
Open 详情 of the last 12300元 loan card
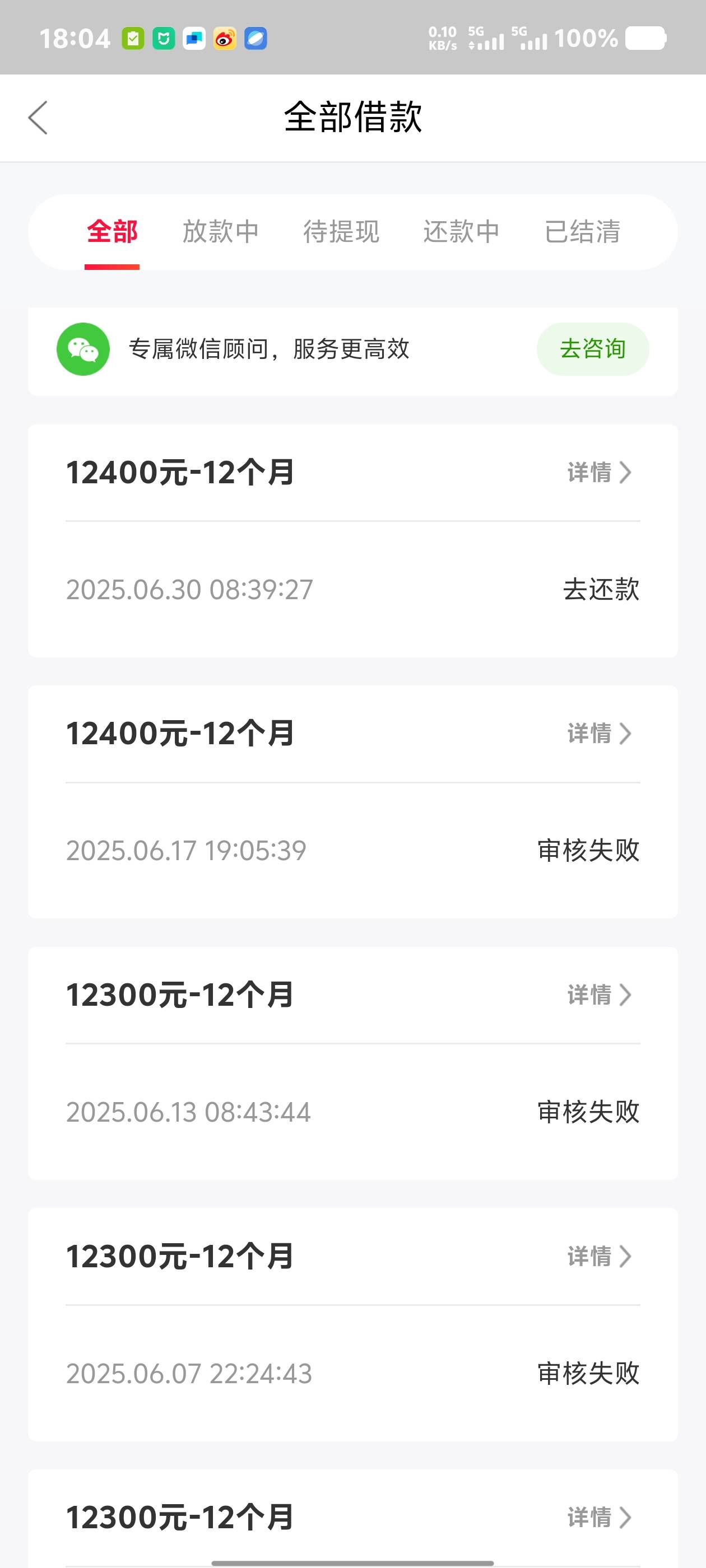(x=600, y=1517)
